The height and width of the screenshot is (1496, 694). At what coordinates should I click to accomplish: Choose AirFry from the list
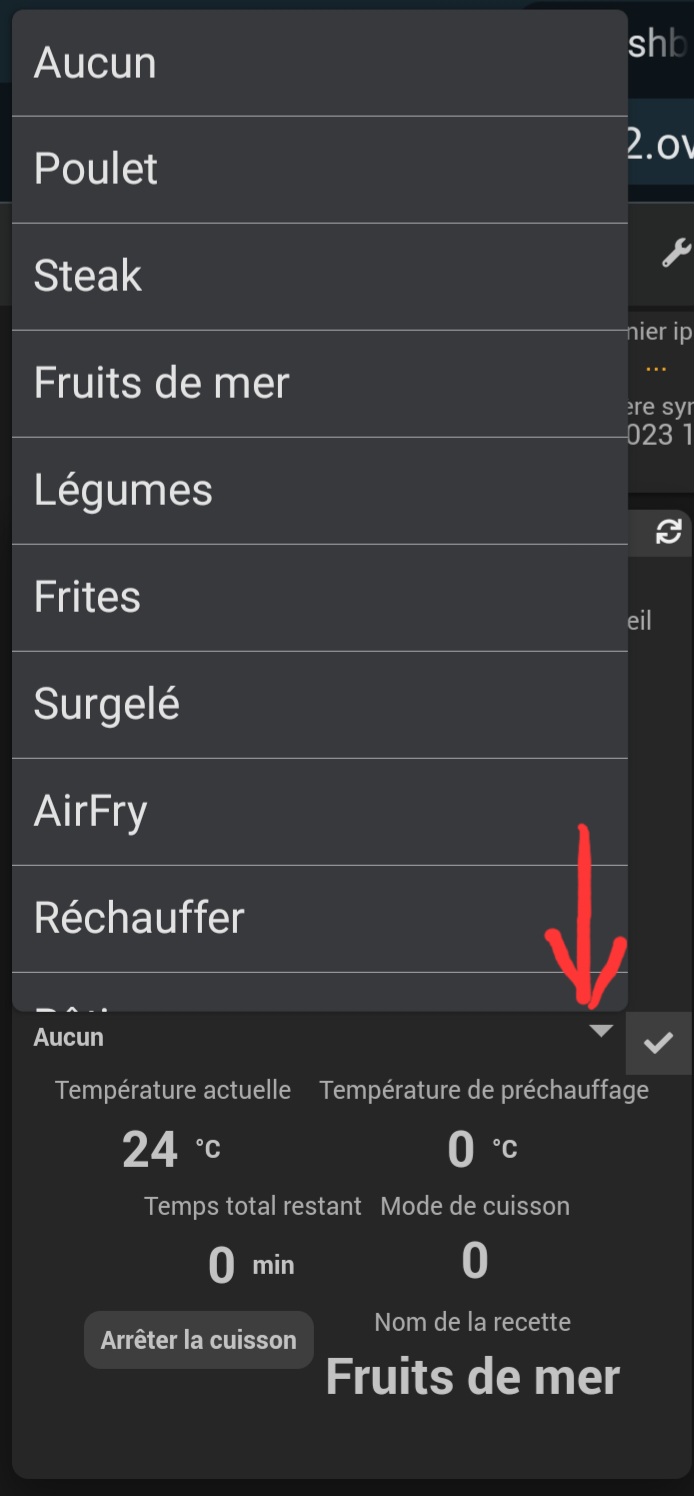(x=319, y=811)
